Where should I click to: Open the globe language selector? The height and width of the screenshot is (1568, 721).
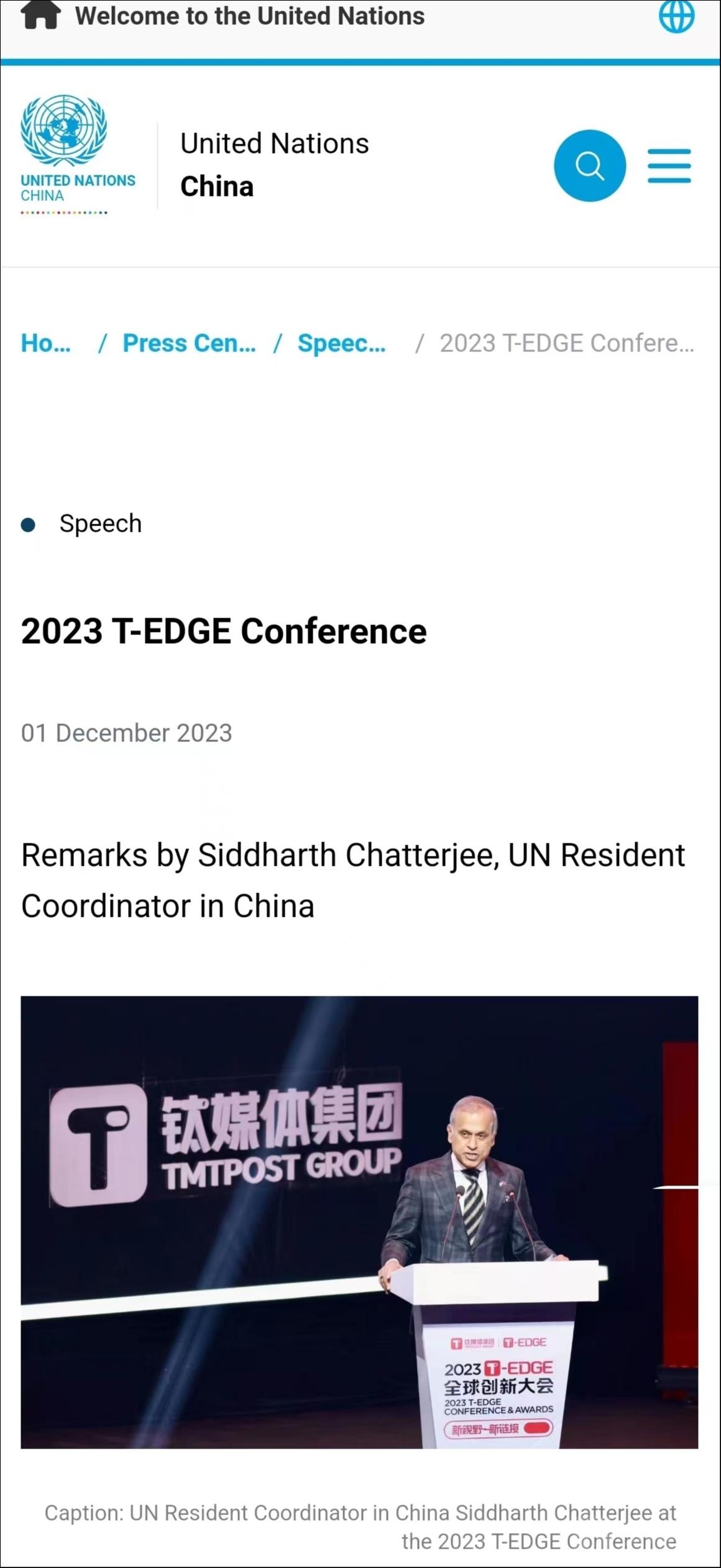[676, 16]
